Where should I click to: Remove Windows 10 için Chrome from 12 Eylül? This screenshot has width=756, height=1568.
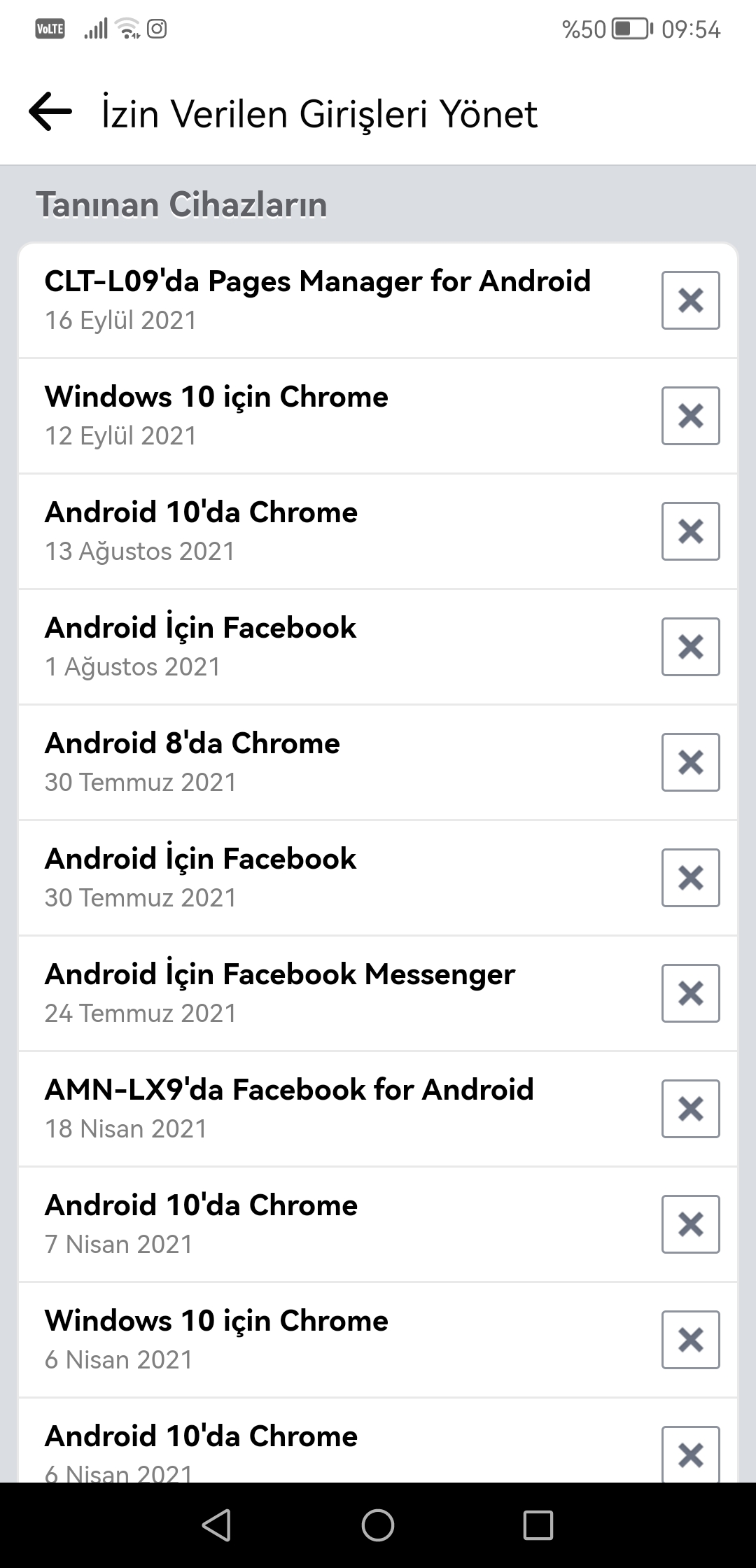pos(690,416)
